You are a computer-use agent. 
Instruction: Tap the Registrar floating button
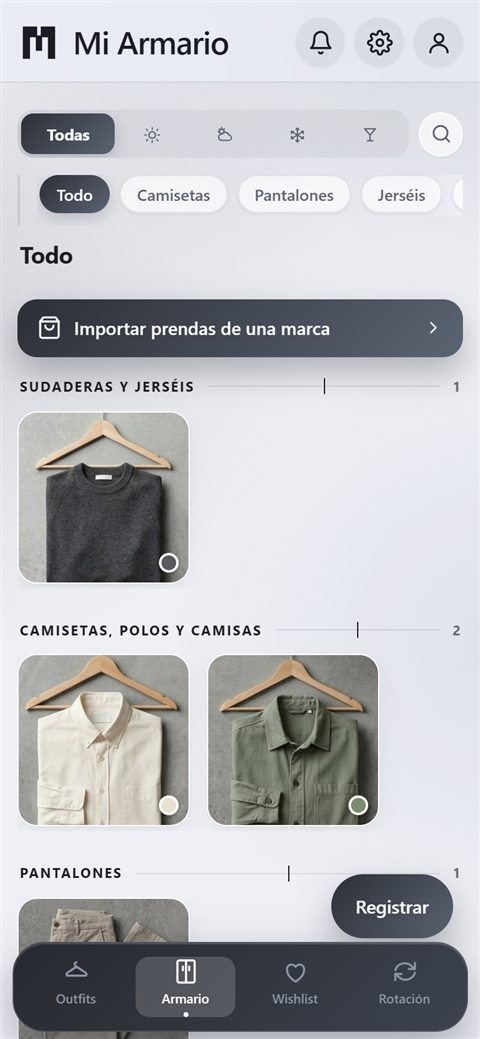tap(392, 906)
